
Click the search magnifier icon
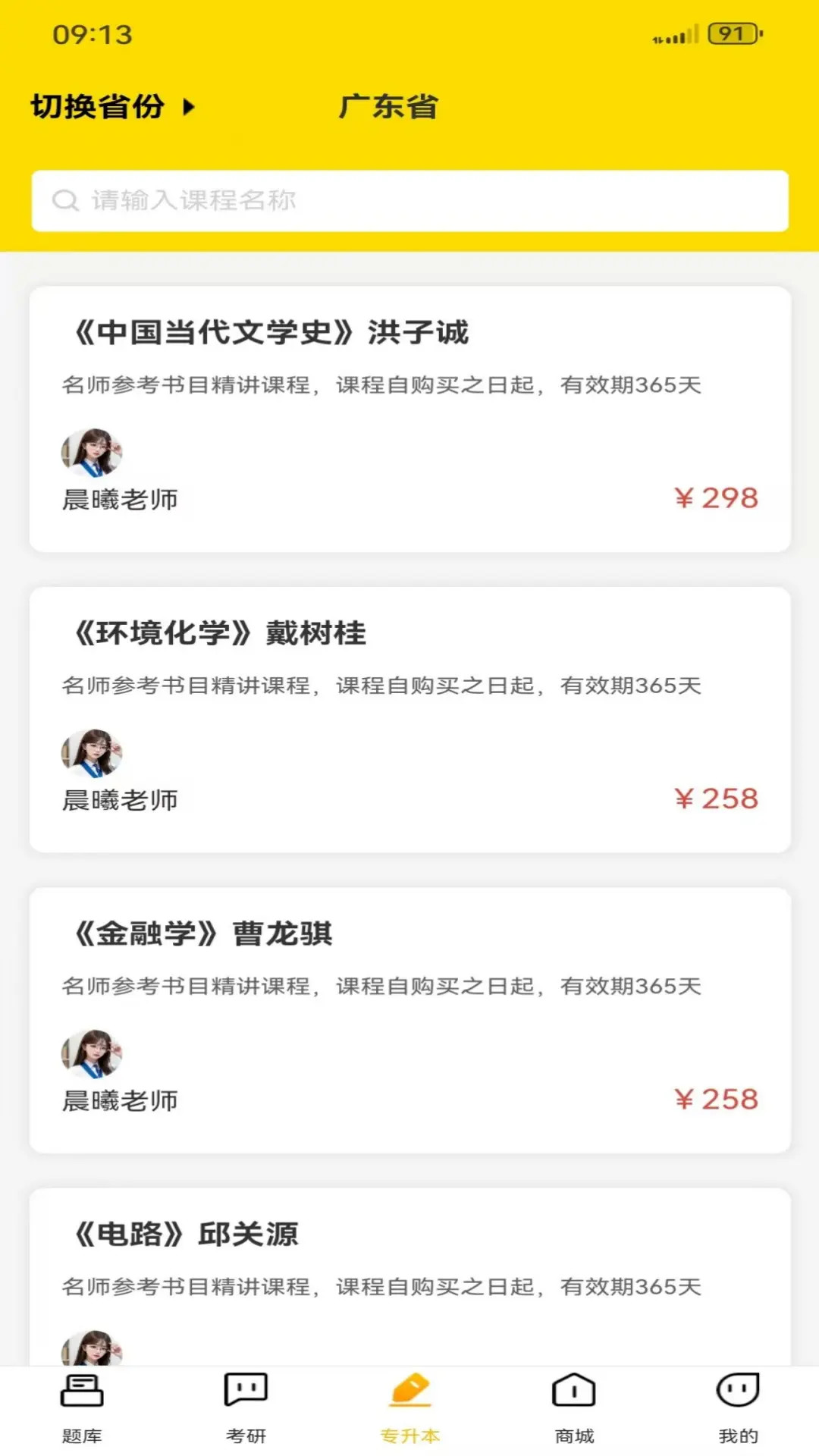pos(66,200)
